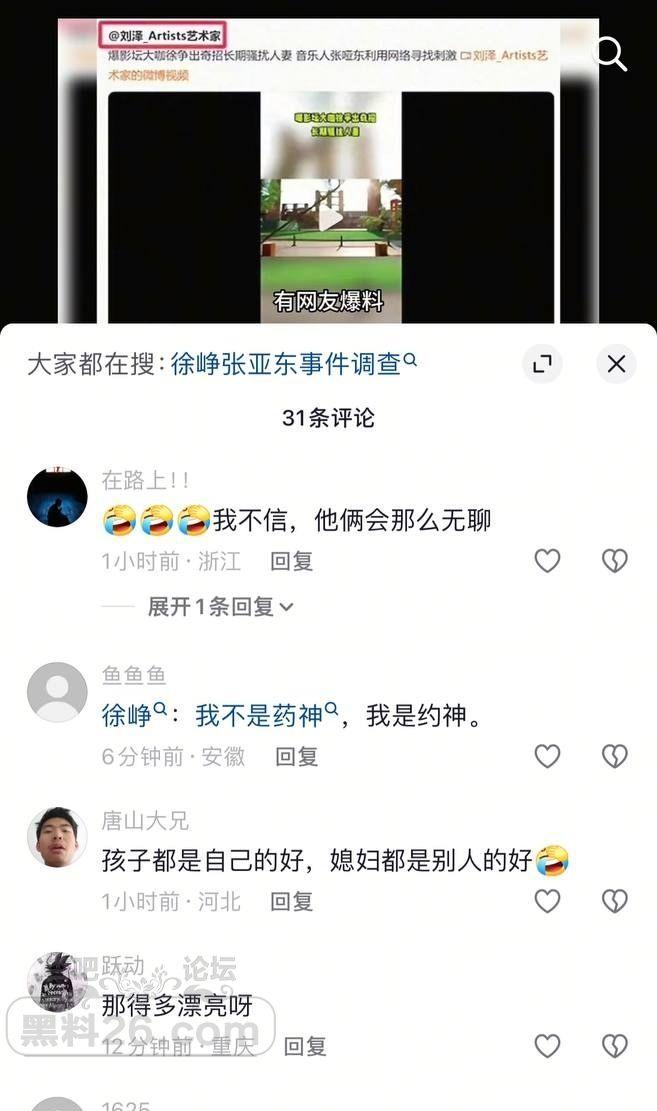Dislike 唐山大兄's comment

point(614,901)
